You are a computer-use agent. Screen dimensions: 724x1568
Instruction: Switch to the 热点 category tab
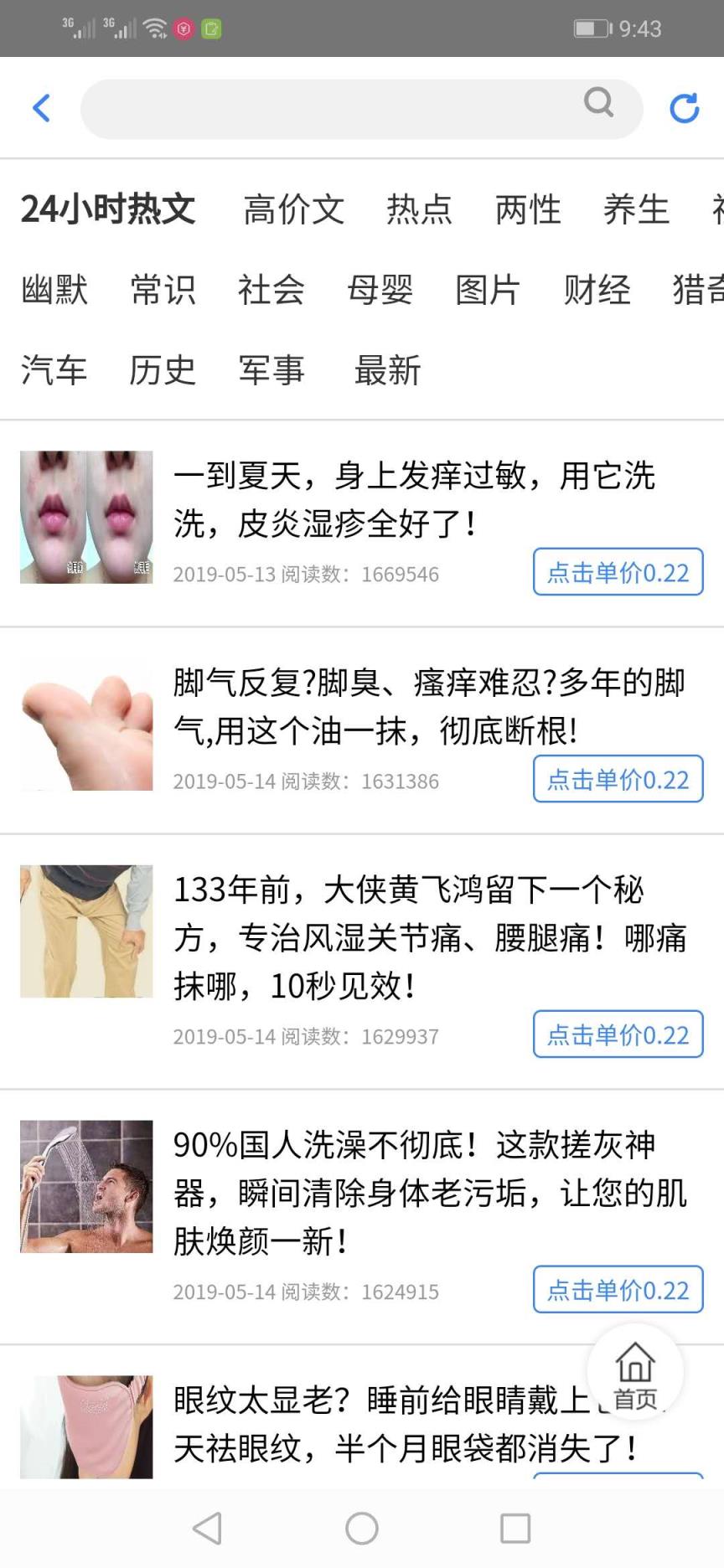point(420,209)
